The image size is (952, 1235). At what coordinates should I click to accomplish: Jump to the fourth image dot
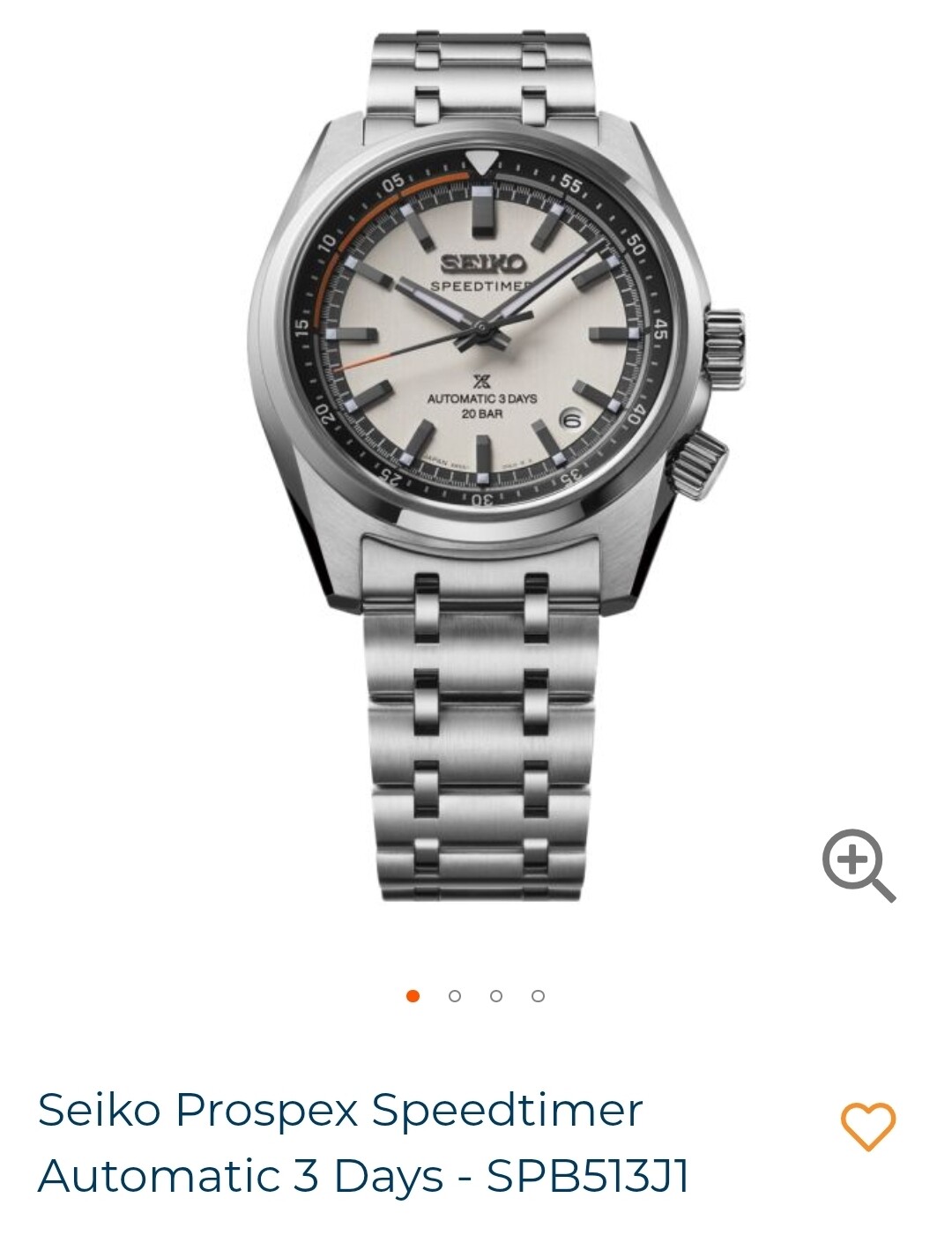[538, 996]
